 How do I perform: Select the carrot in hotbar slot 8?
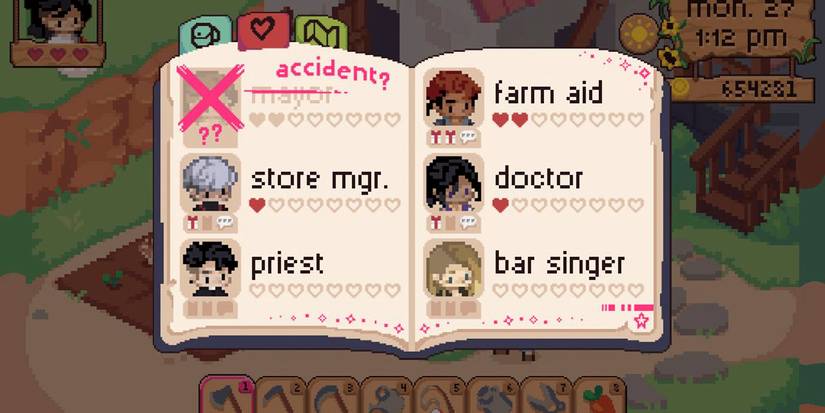click(598, 398)
